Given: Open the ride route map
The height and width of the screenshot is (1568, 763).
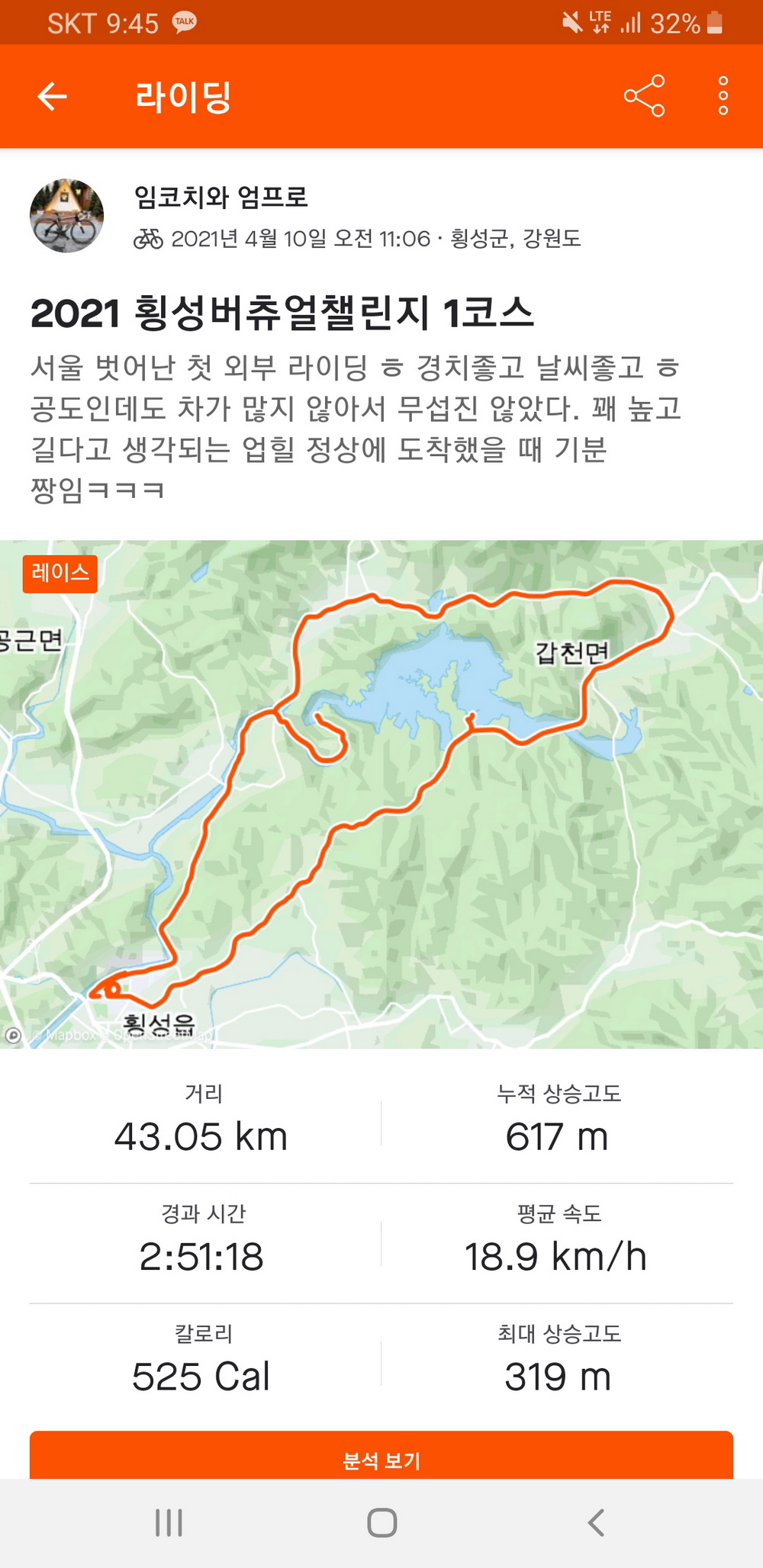Looking at the screenshot, I should point(381,793).
